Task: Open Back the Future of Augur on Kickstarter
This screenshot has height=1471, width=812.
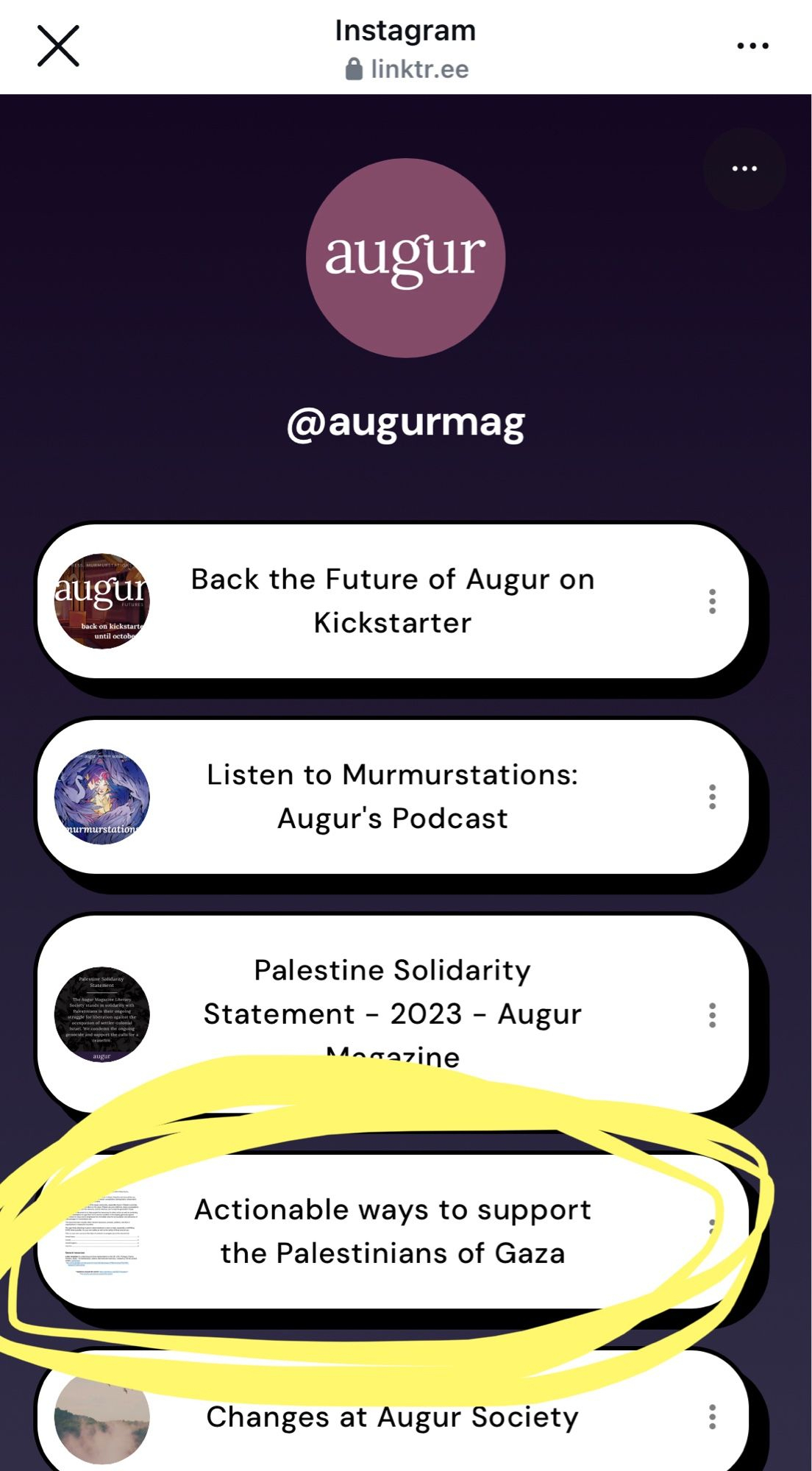Action: coord(392,601)
